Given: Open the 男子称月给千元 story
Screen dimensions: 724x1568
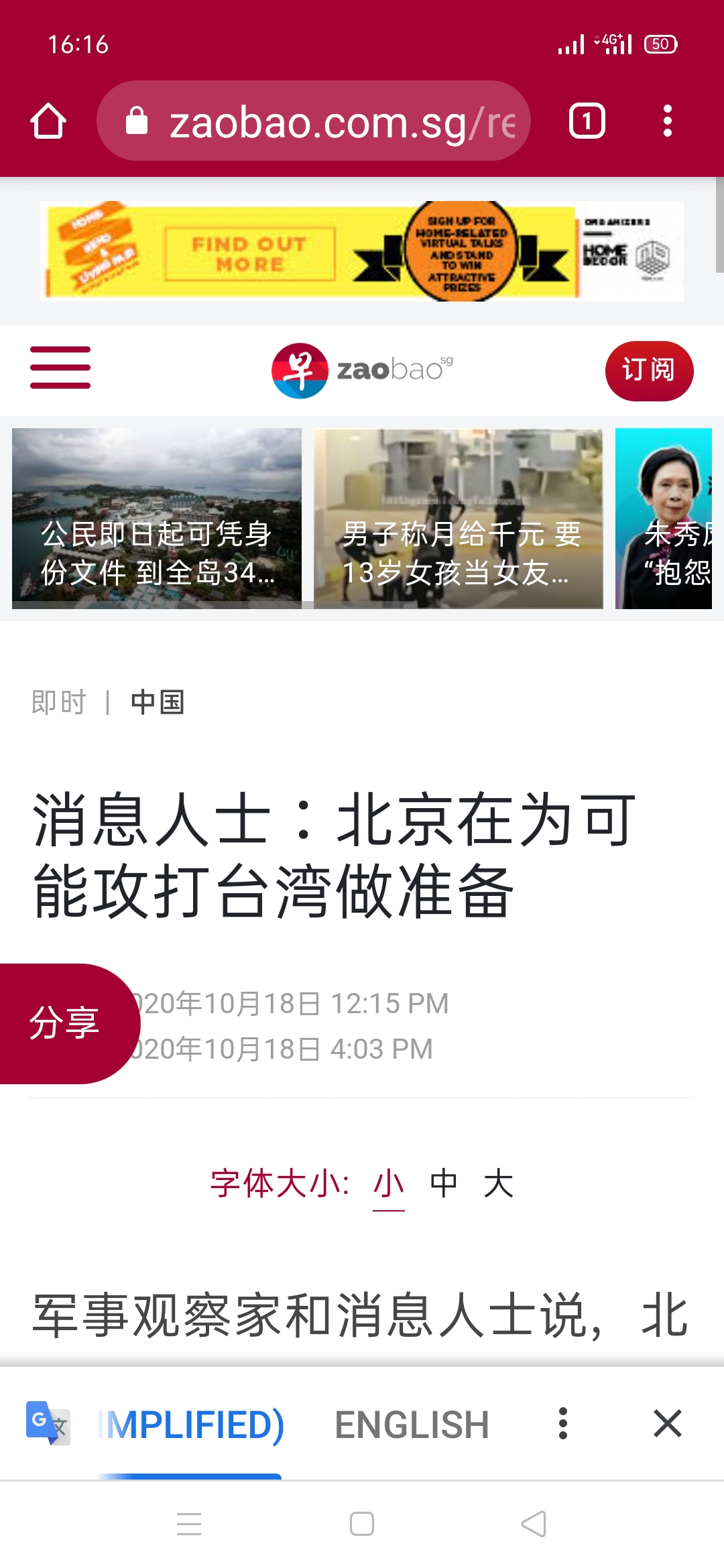Looking at the screenshot, I should click(459, 519).
